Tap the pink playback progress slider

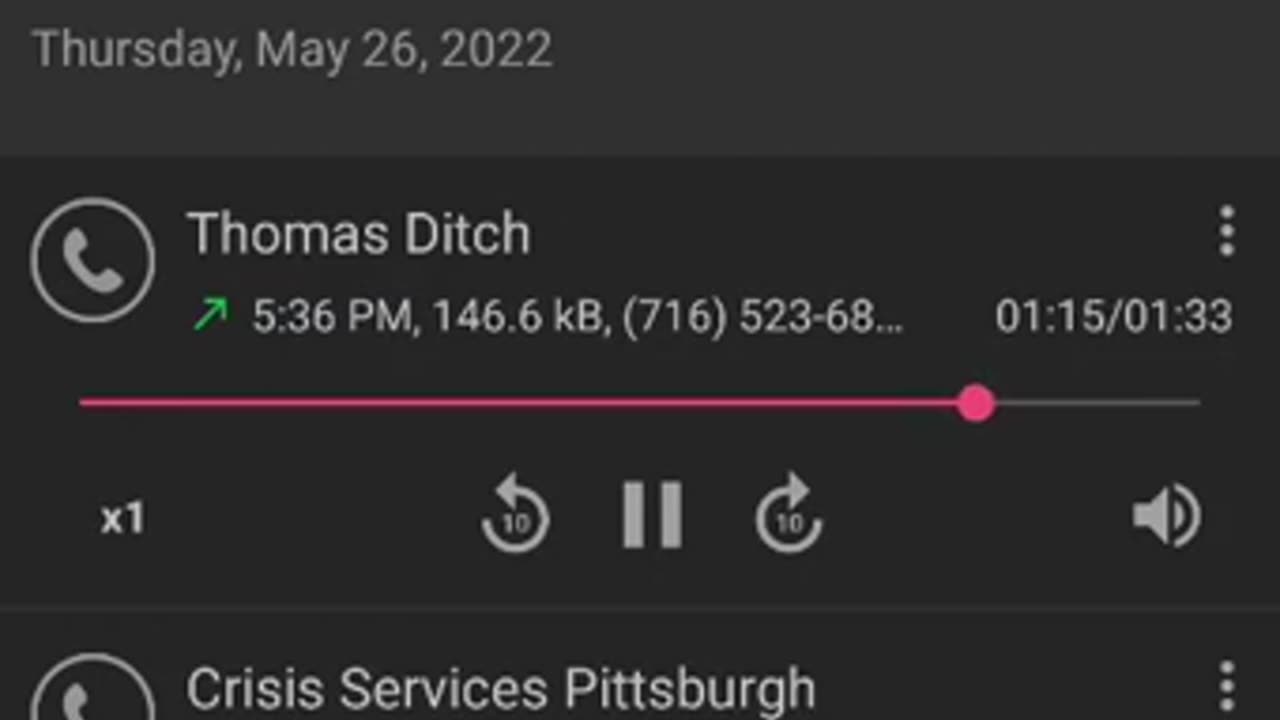pyautogui.click(x=975, y=403)
